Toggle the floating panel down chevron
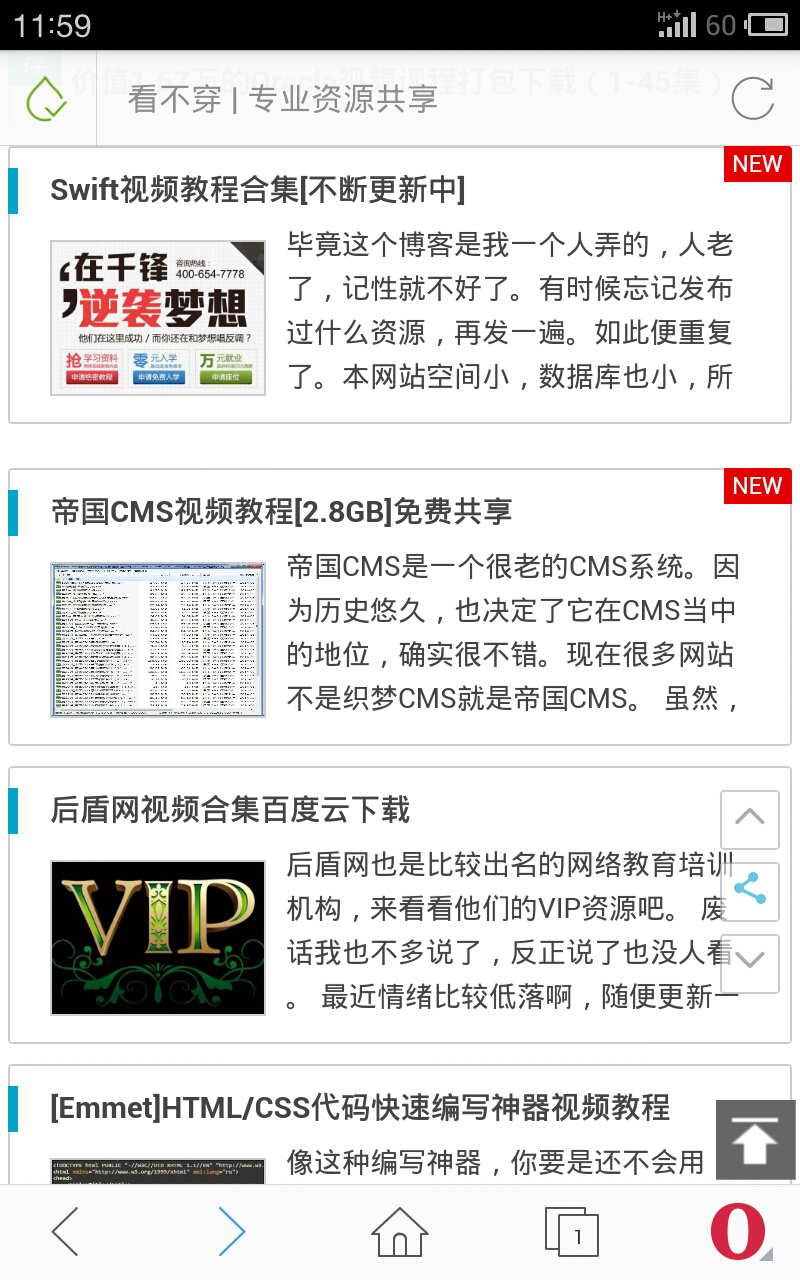800x1280 pixels. click(x=749, y=964)
